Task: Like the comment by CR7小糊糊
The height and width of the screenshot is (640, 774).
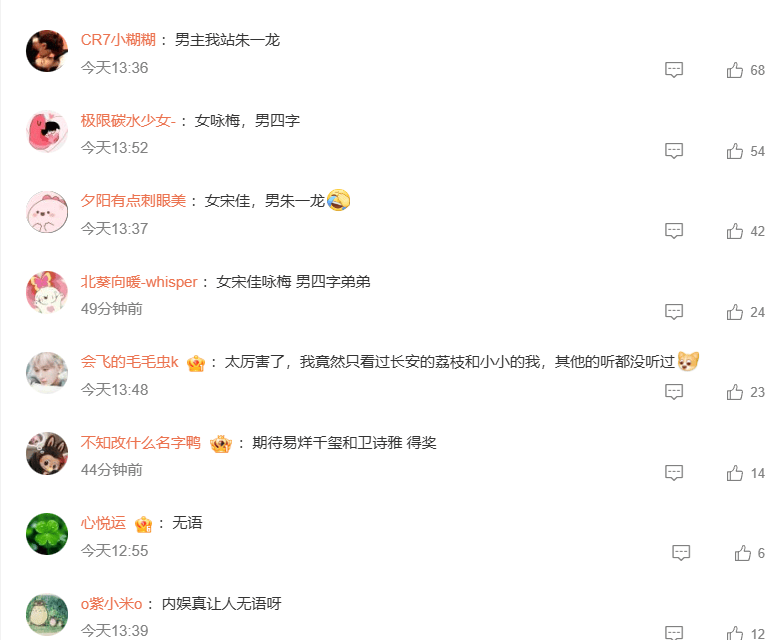Action: point(735,70)
